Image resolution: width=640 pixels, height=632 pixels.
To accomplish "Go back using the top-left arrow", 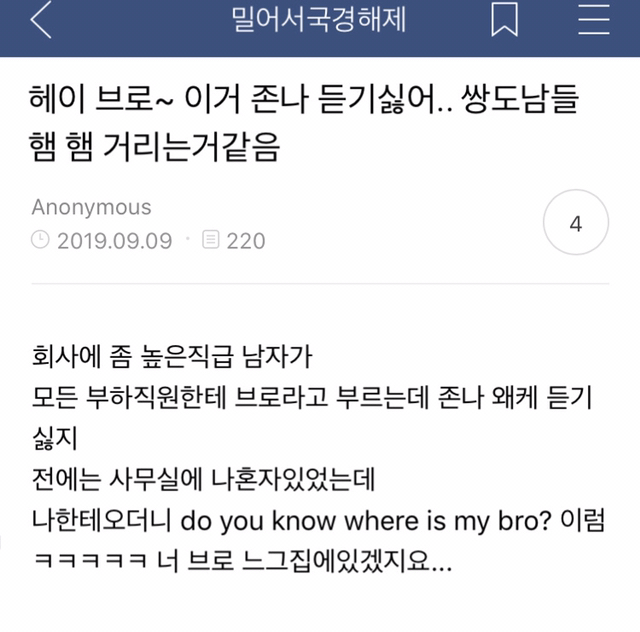I will click(41, 22).
